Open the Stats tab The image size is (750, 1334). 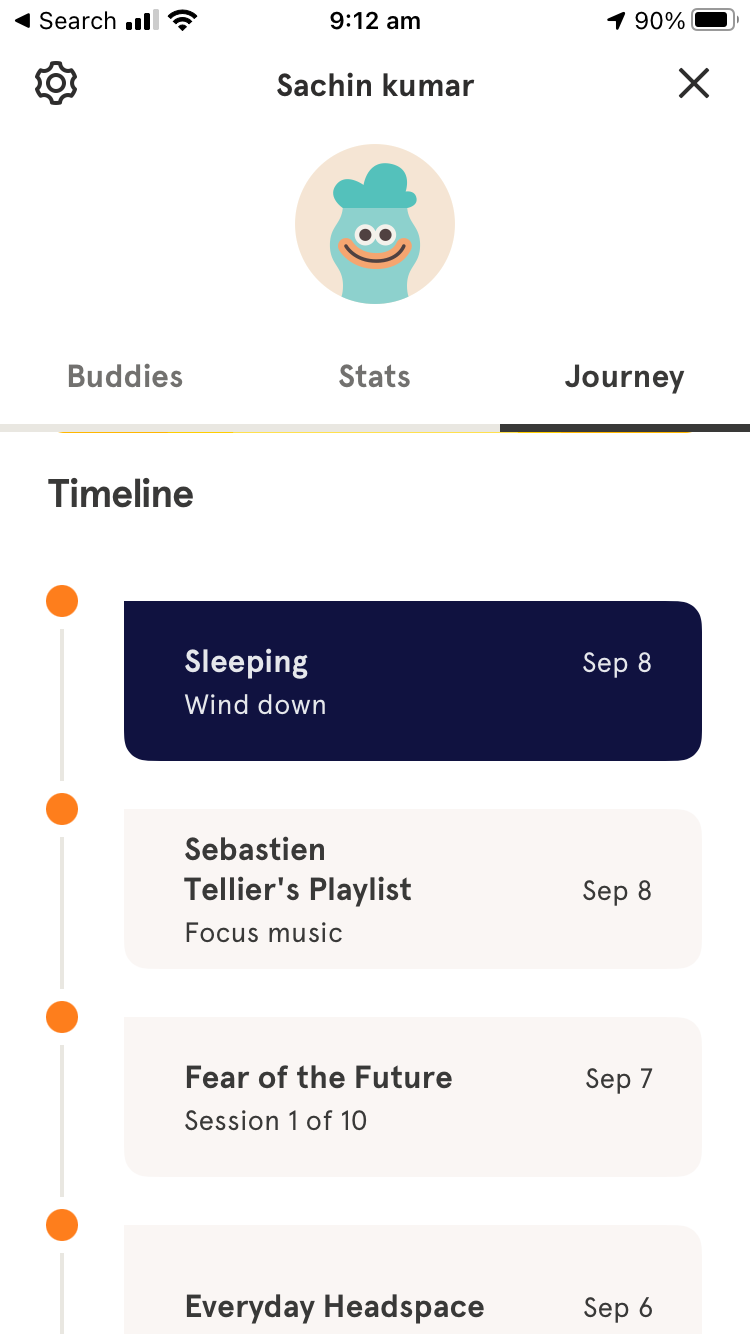coord(374,376)
